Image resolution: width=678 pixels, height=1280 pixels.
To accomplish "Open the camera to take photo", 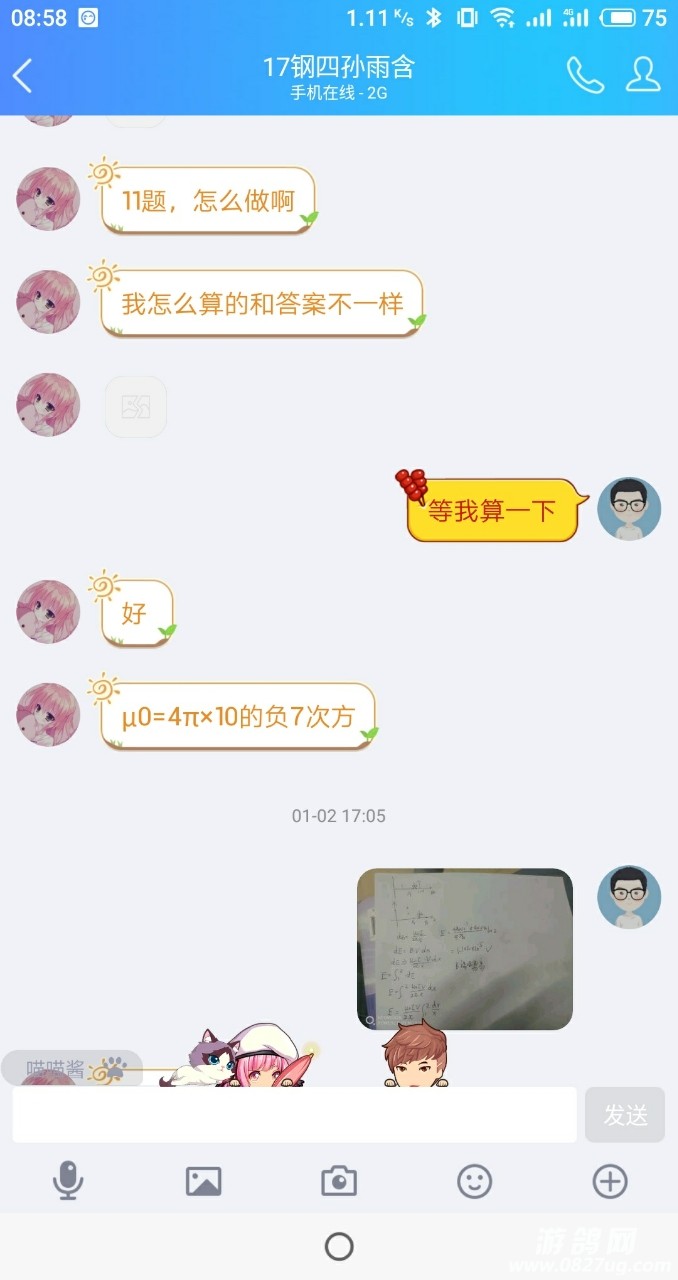I will point(339,1181).
